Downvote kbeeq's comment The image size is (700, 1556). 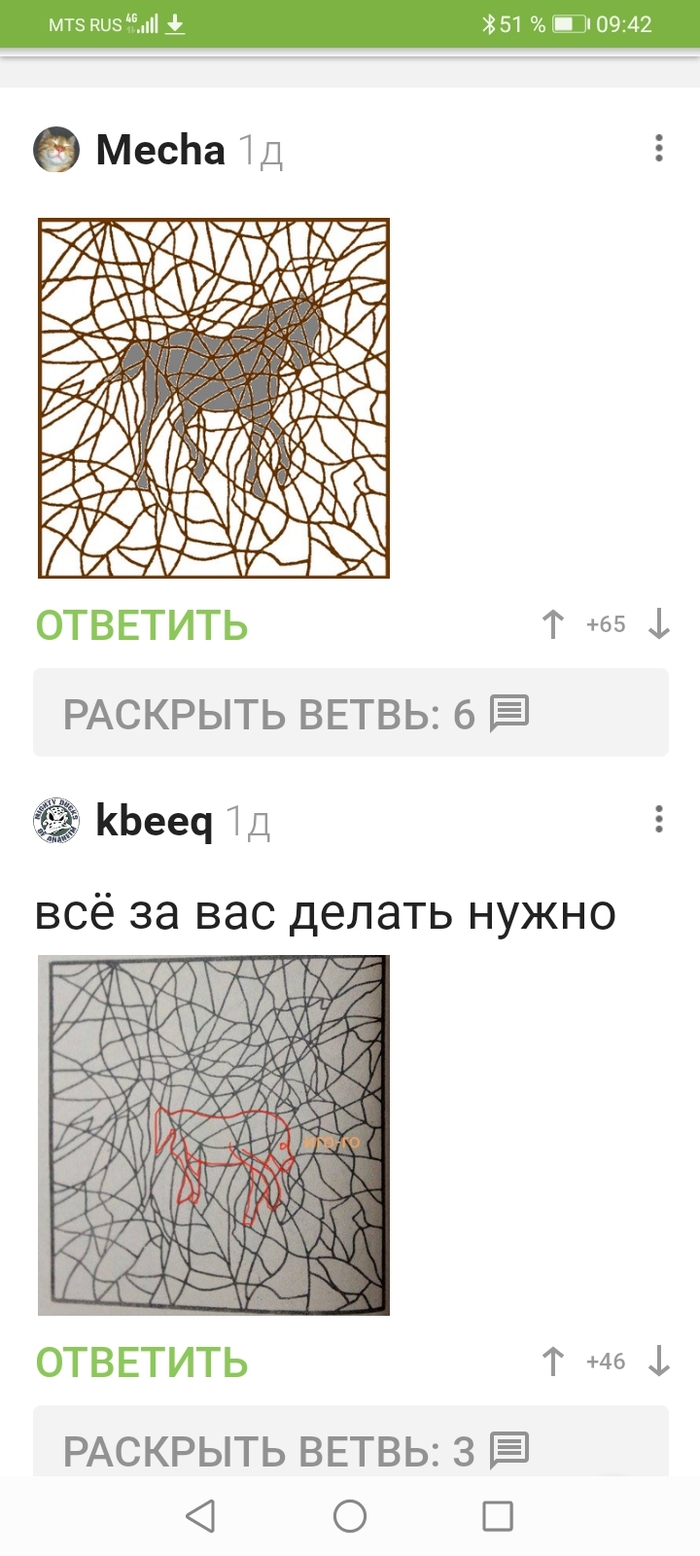(658, 1361)
